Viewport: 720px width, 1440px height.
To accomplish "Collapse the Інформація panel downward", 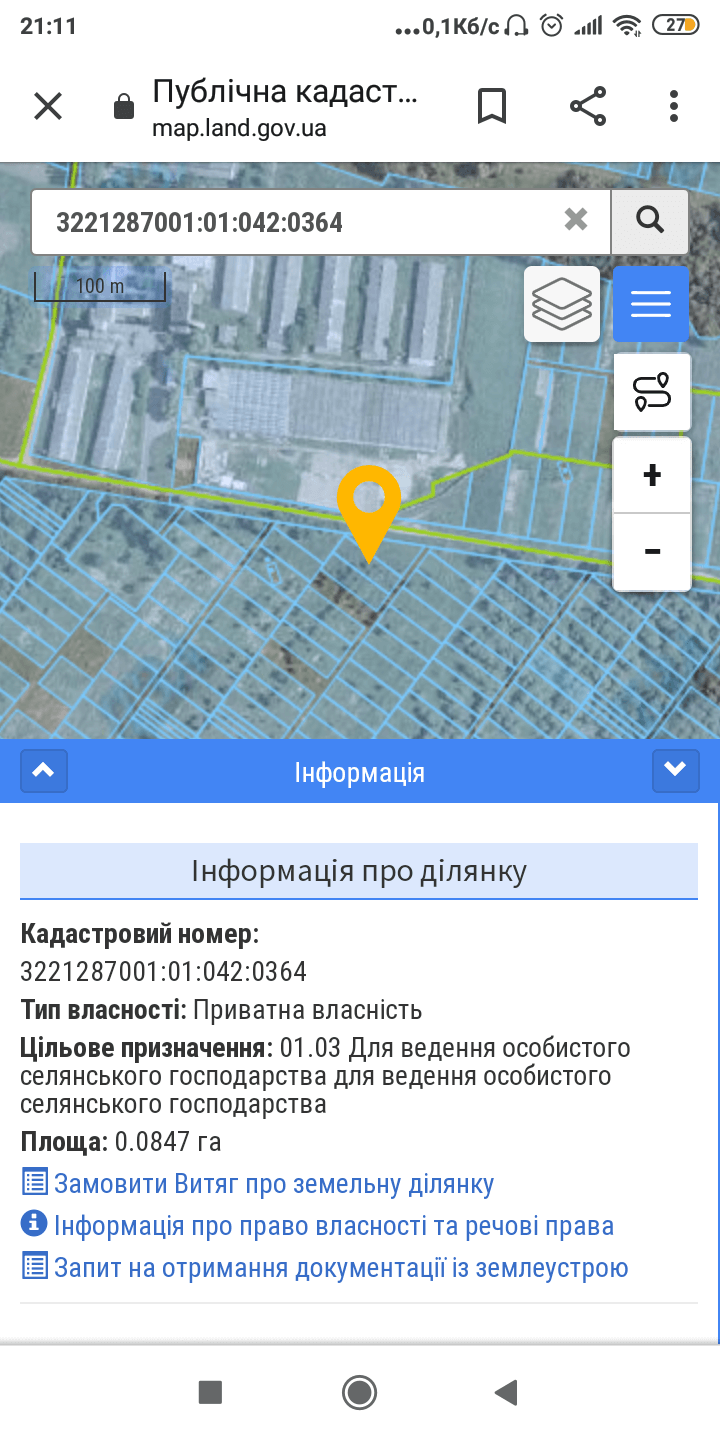I will (x=675, y=771).
